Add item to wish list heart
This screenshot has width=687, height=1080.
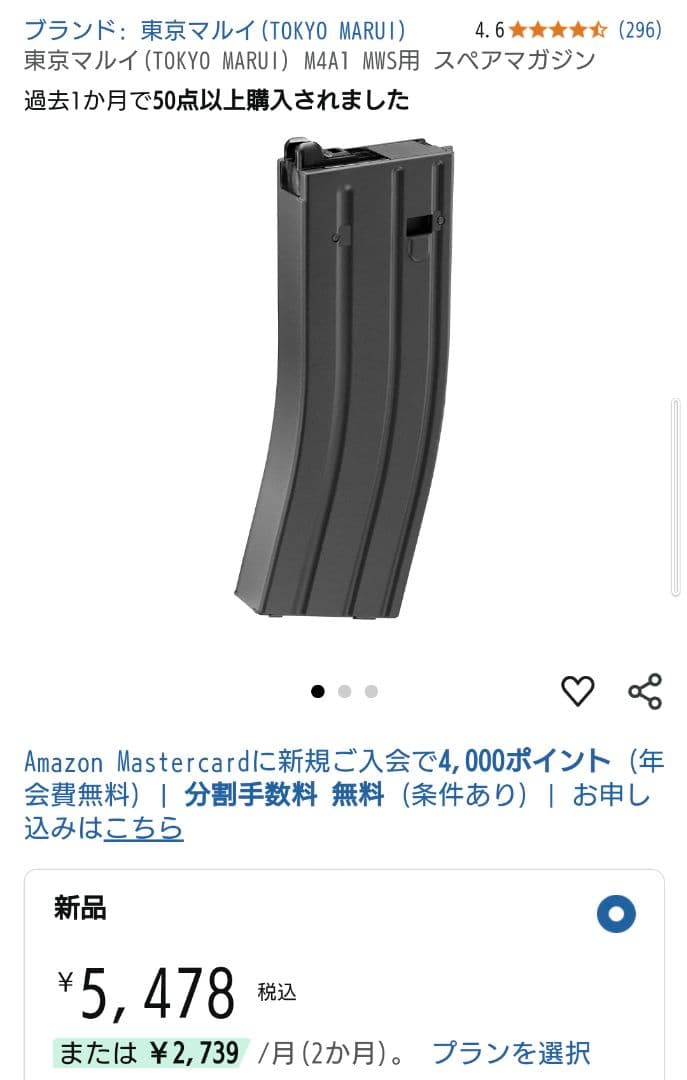[x=577, y=691]
